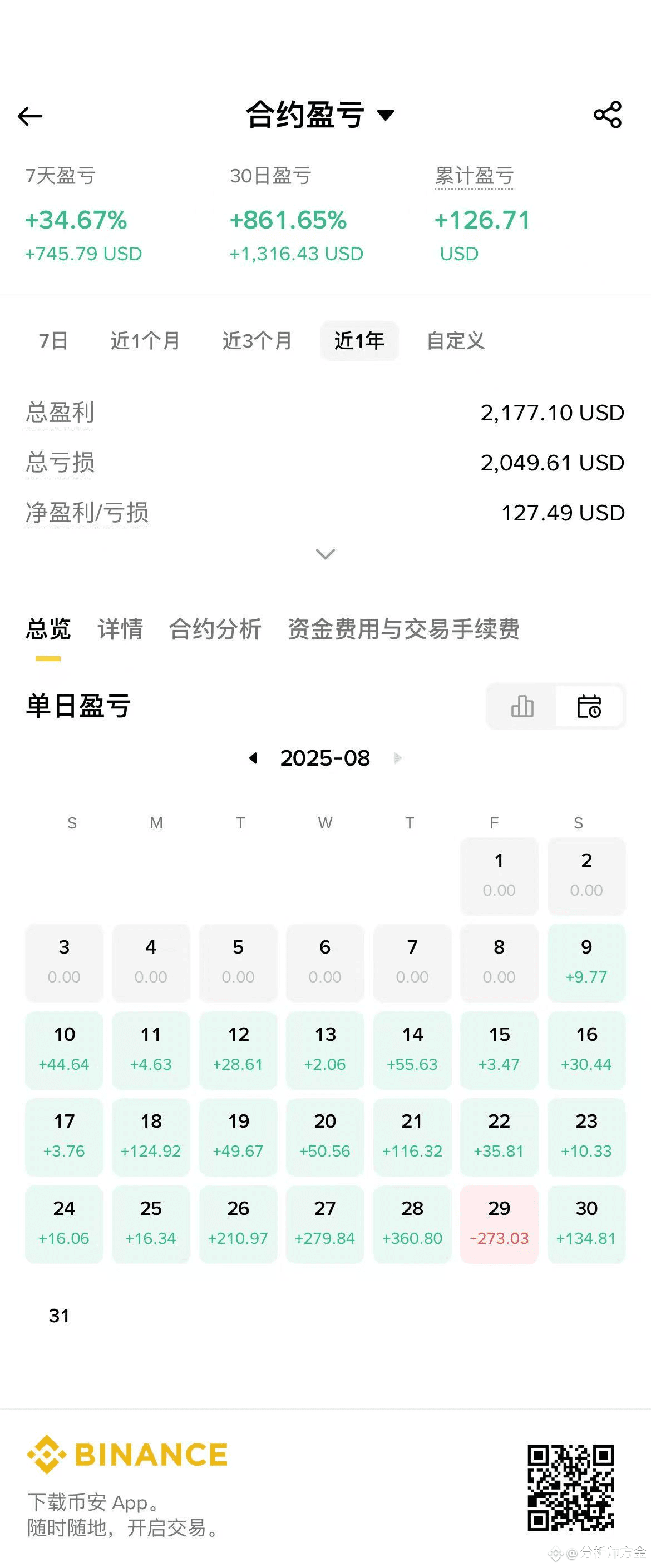Screen dimensions: 651x1568
Task: Open the 自定义 custom date range
Action: [456, 341]
